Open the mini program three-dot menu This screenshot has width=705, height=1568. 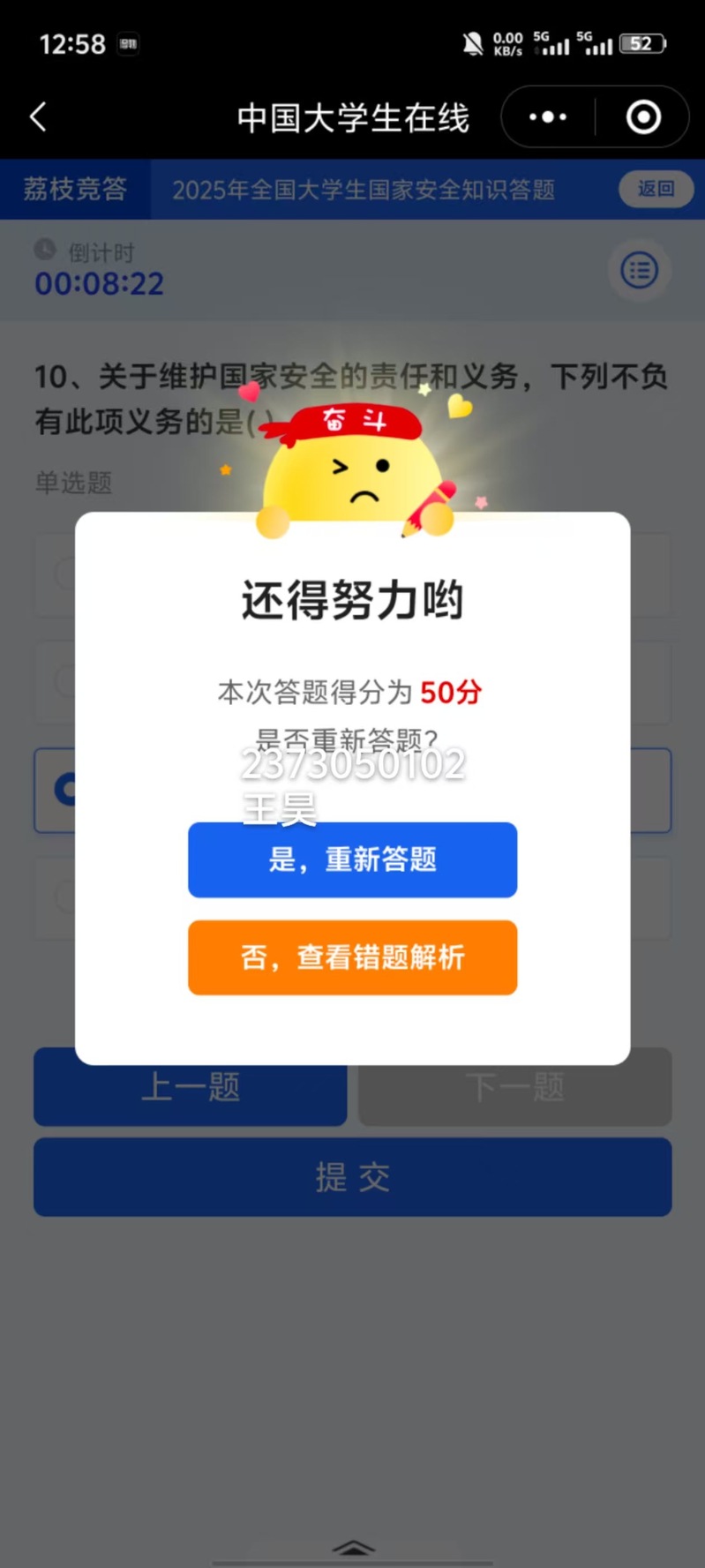(548, 117)
